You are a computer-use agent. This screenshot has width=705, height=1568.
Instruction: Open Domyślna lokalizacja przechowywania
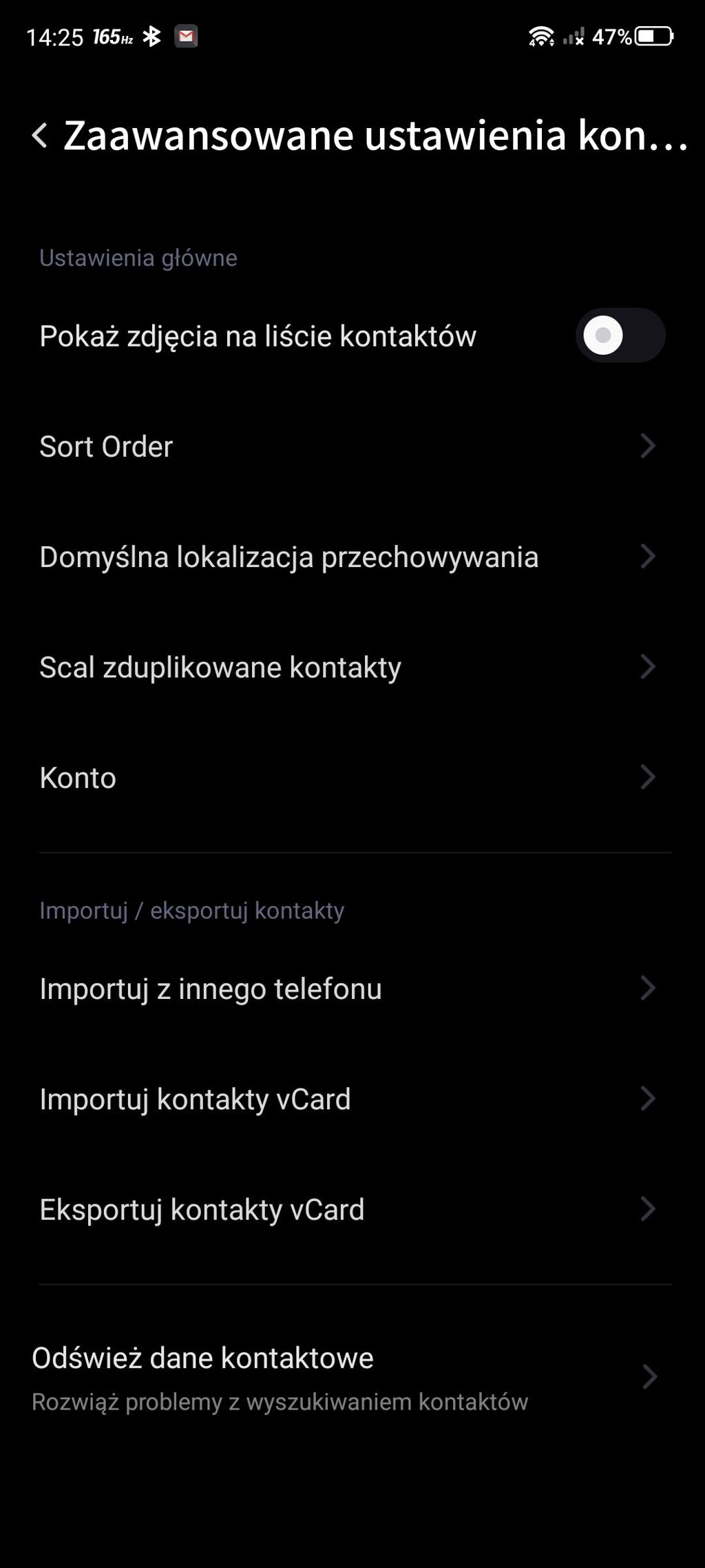tap(352, 557)
